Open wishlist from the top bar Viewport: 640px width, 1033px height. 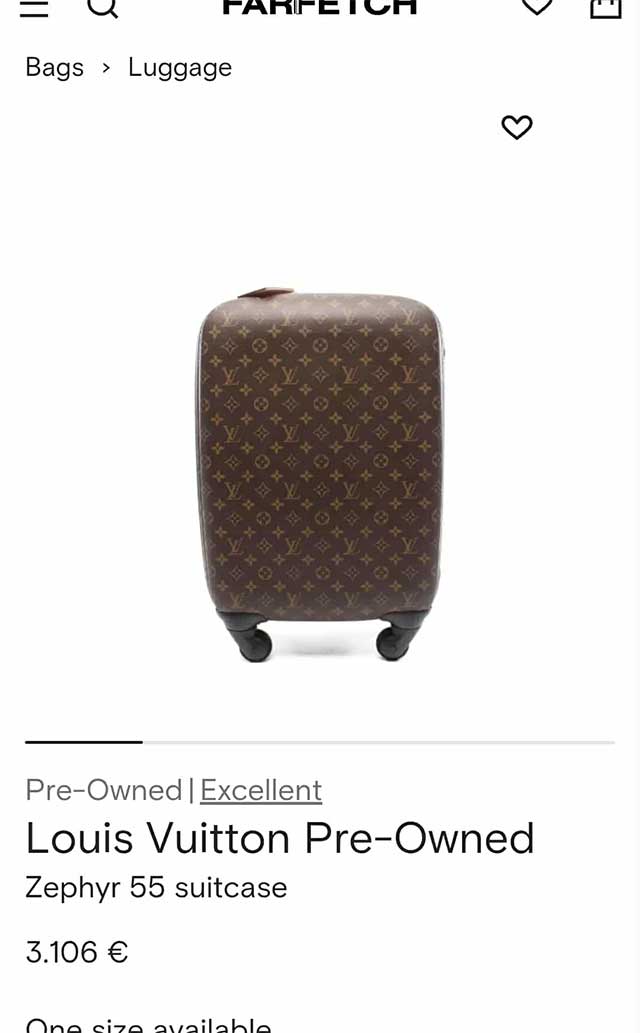click(537, 7)
